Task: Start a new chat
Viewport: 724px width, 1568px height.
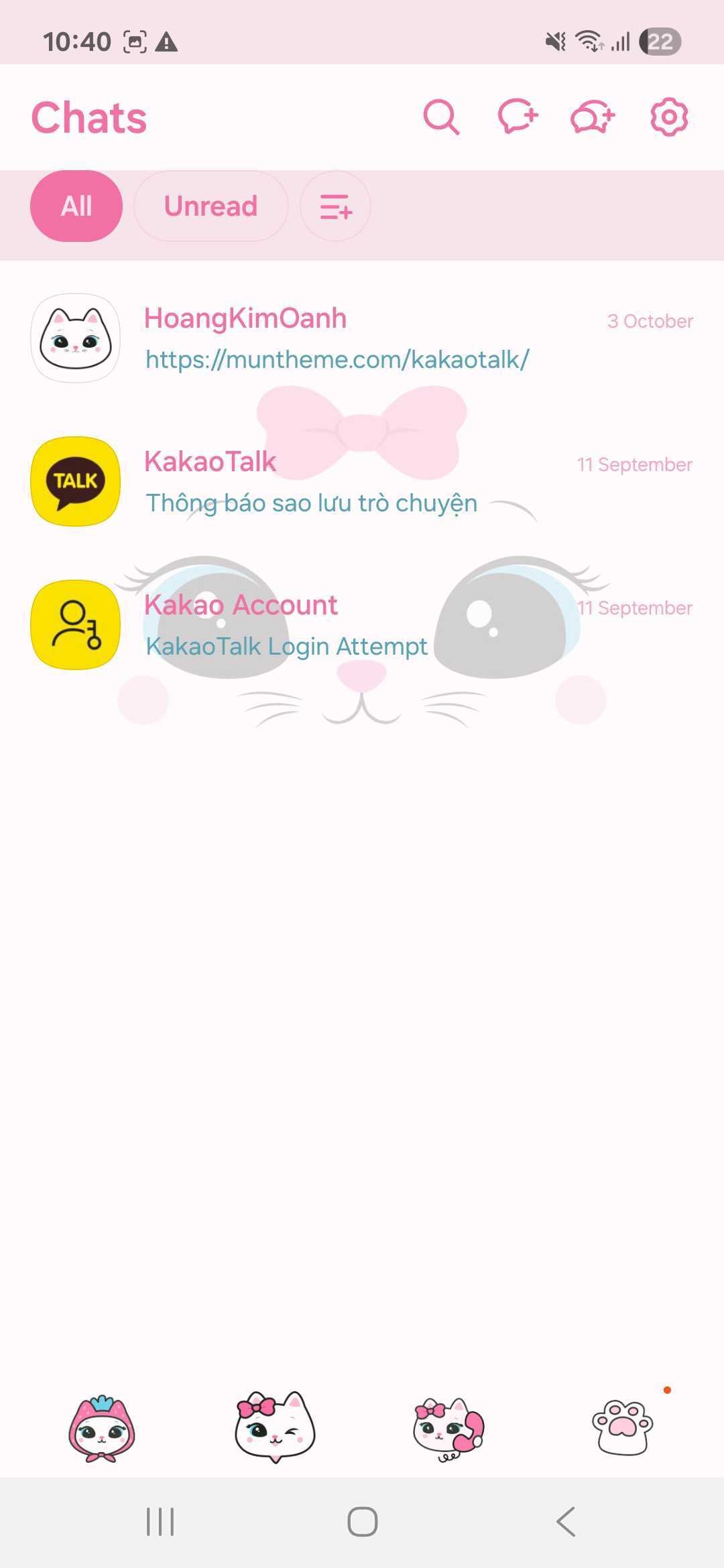Action: pos(518,117)
